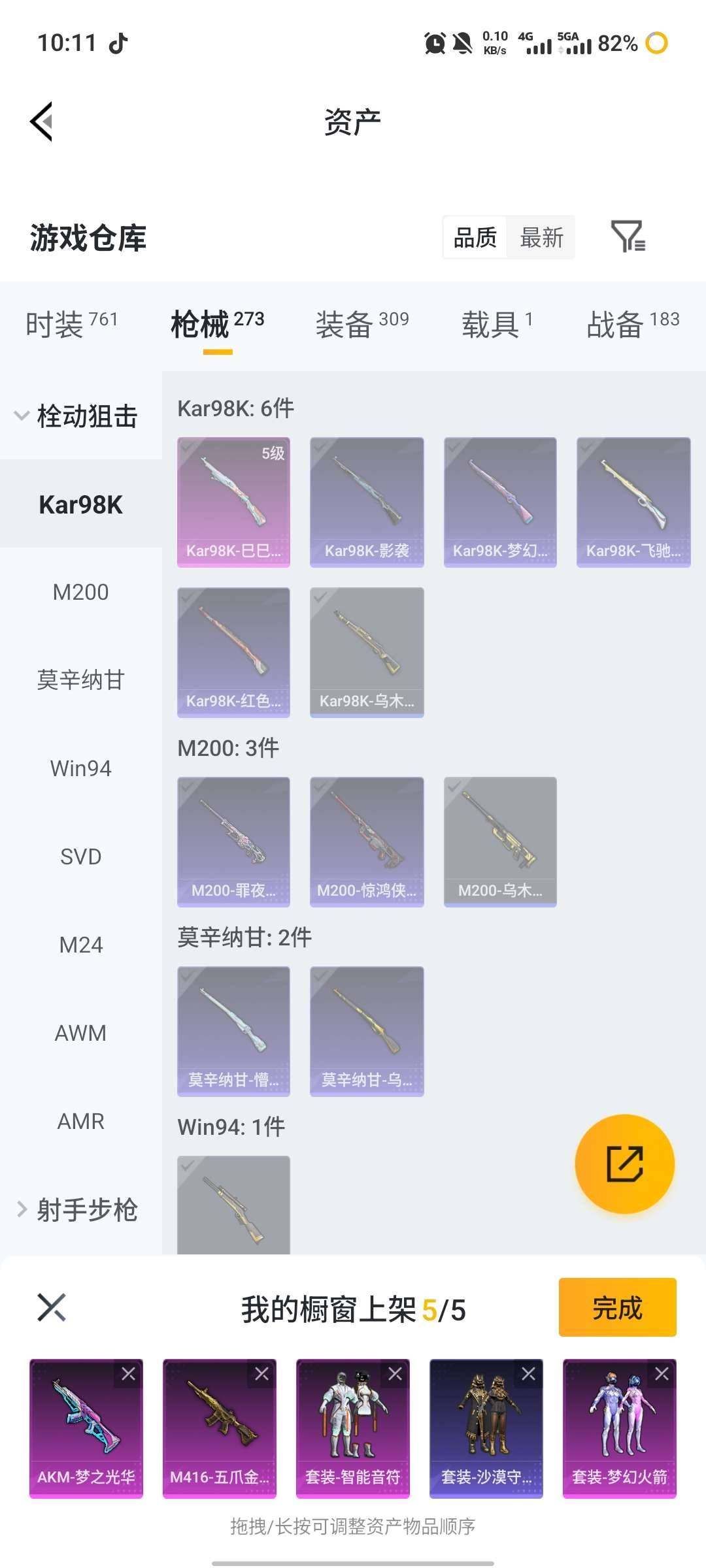Tap the orange share floating button
This screenshot has width=706, height=1568.
(x=624, y=1164)
